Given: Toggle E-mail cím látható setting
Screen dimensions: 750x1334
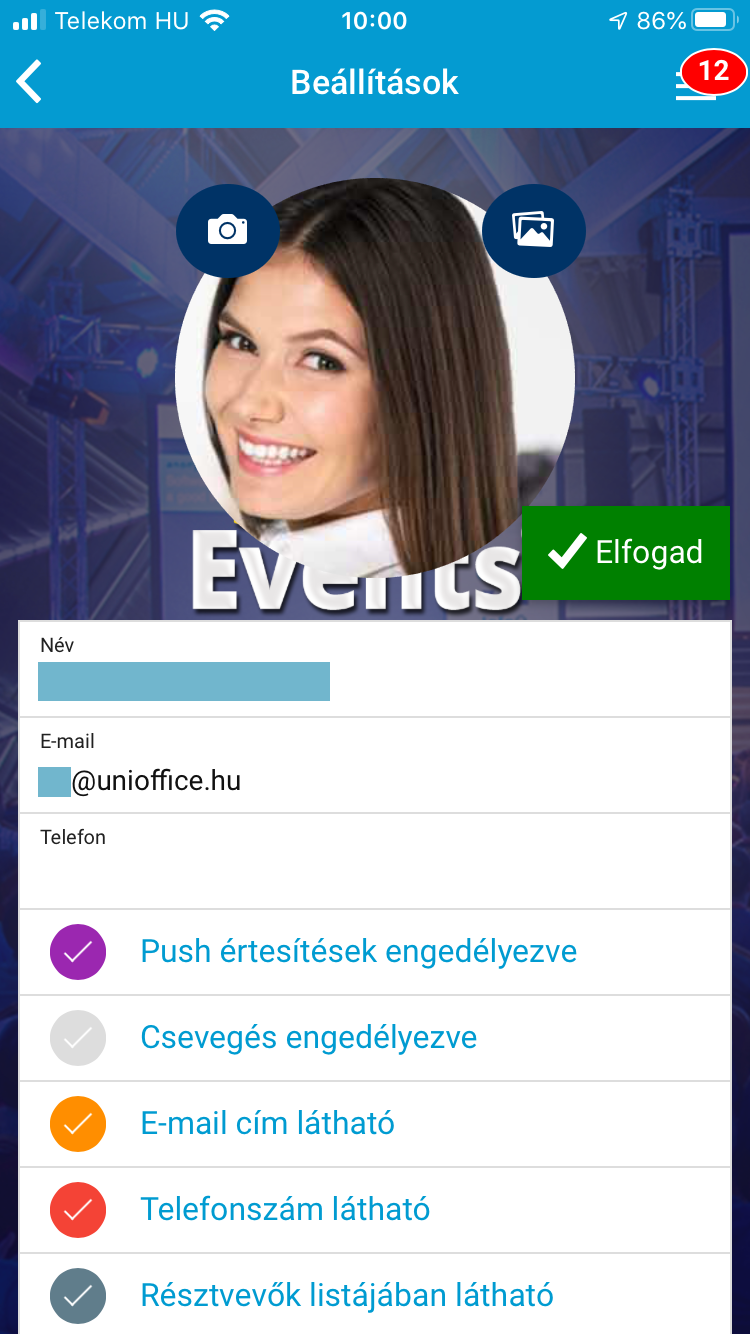Looking at the screenshot, I should pos(77,1123).
